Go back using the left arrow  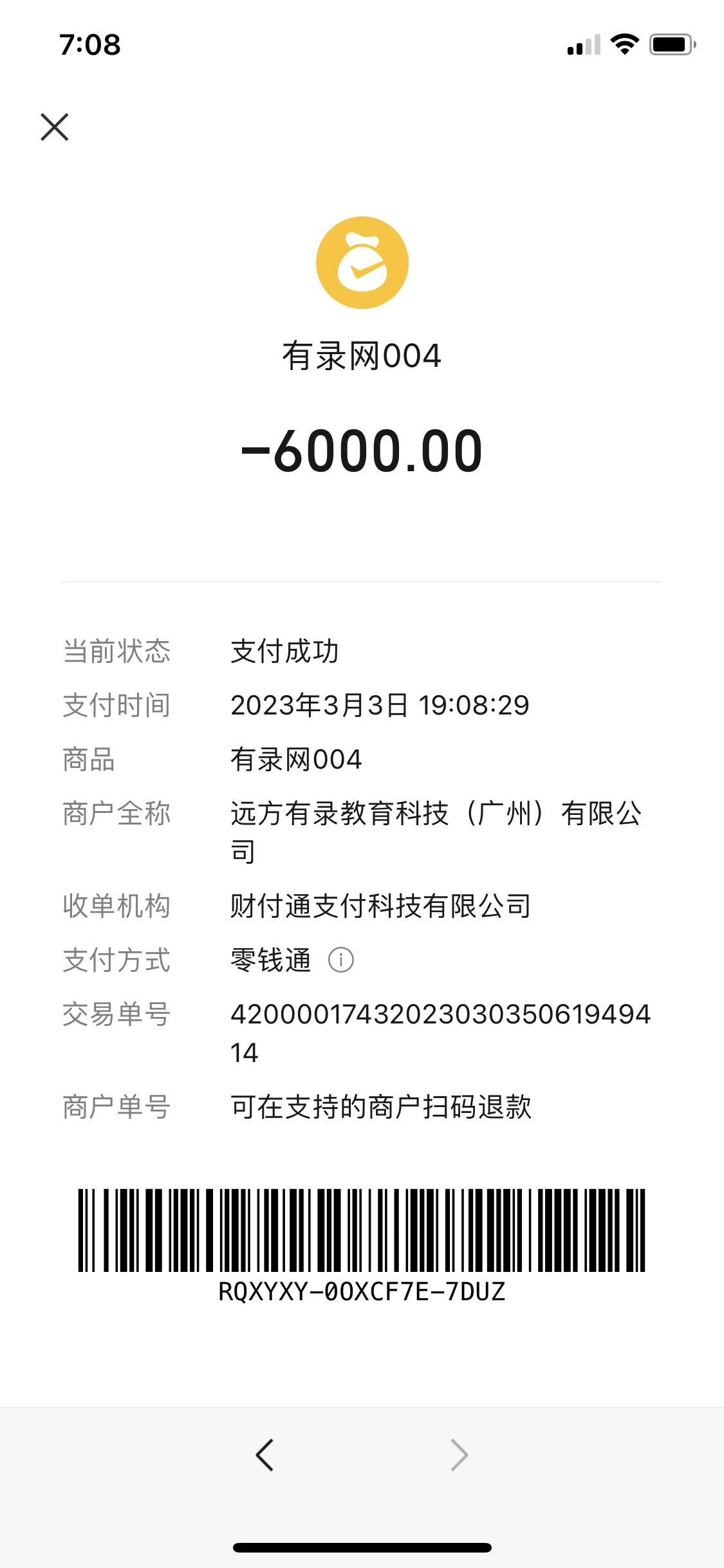coord(265,1455)
